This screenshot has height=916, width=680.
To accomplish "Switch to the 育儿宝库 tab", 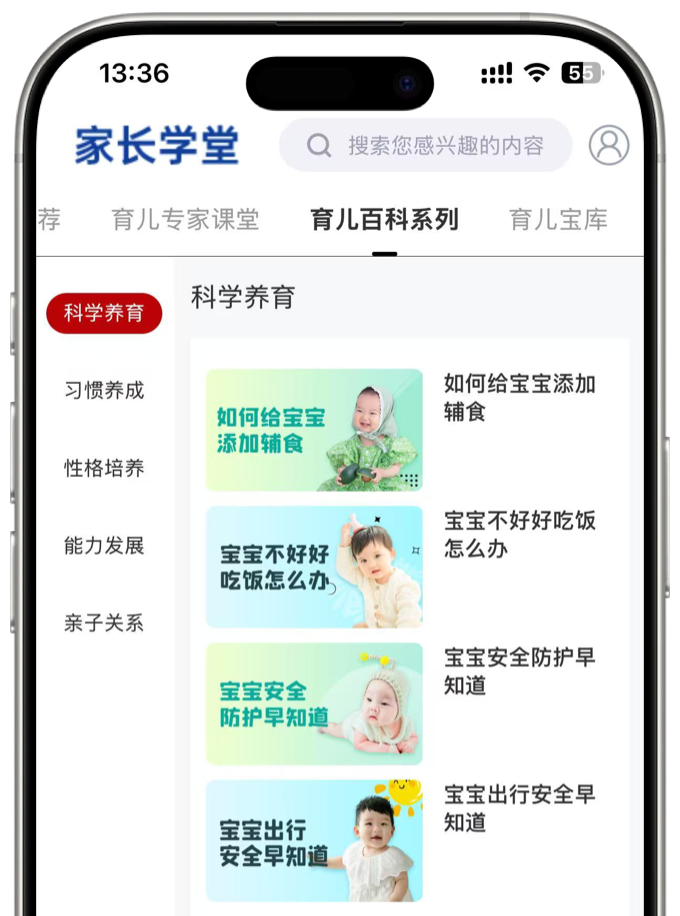I will [x=558, y=220].
